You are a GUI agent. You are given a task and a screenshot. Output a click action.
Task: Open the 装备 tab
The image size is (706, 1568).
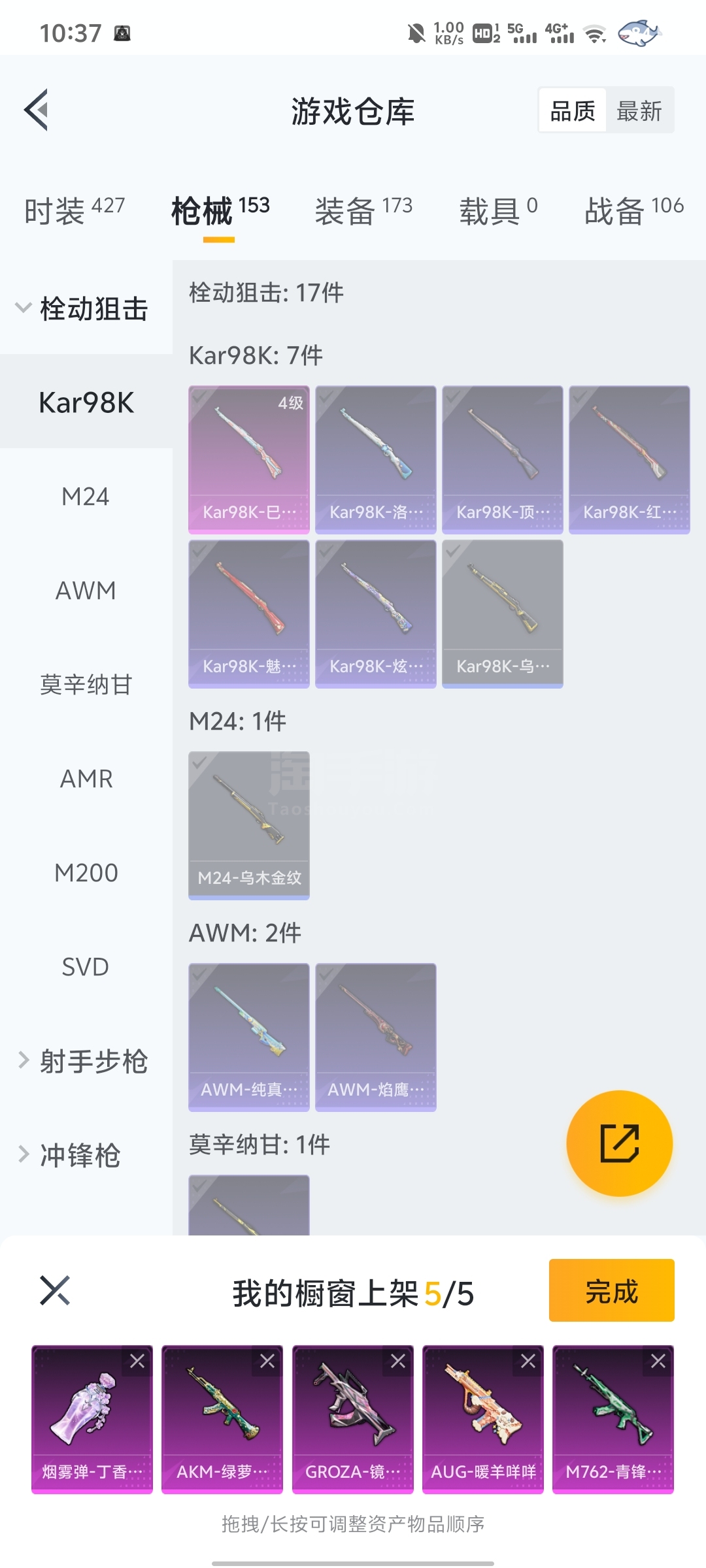[x=363, y=210]
